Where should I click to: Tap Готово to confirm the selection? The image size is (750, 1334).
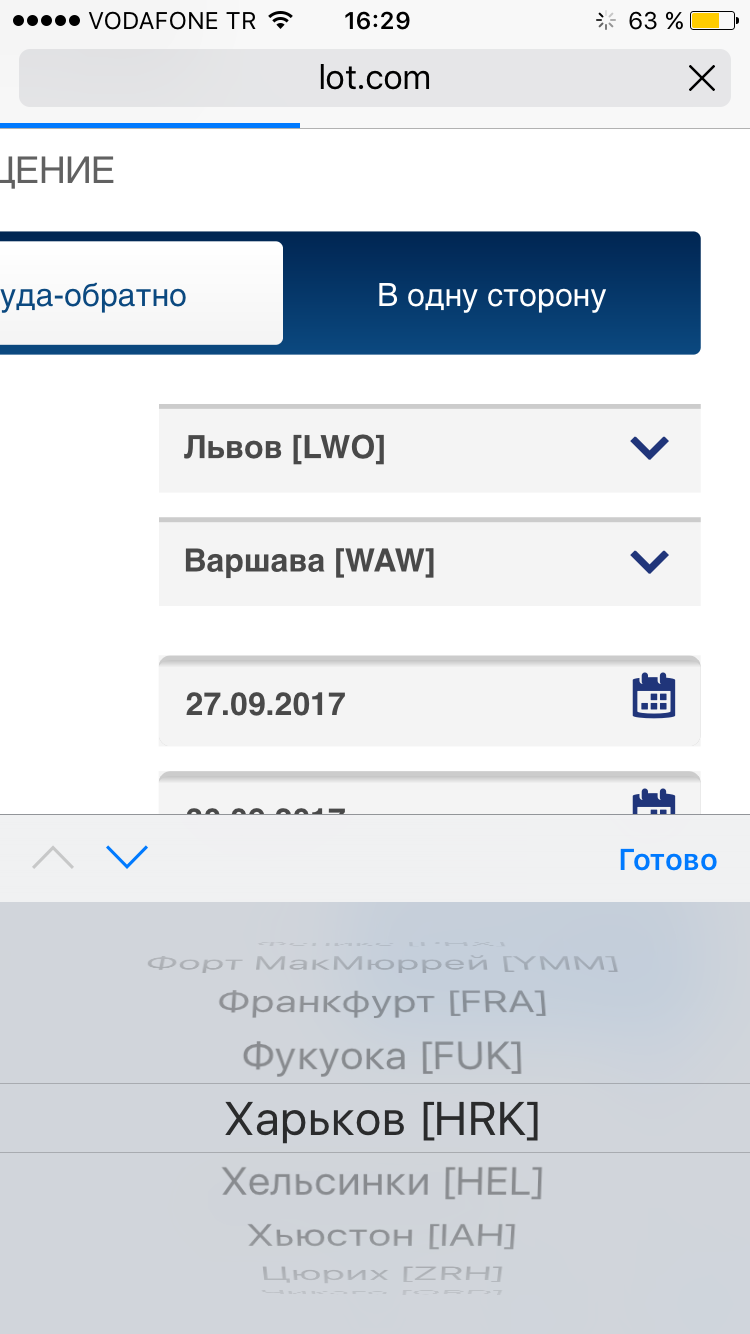pos(667,859)
